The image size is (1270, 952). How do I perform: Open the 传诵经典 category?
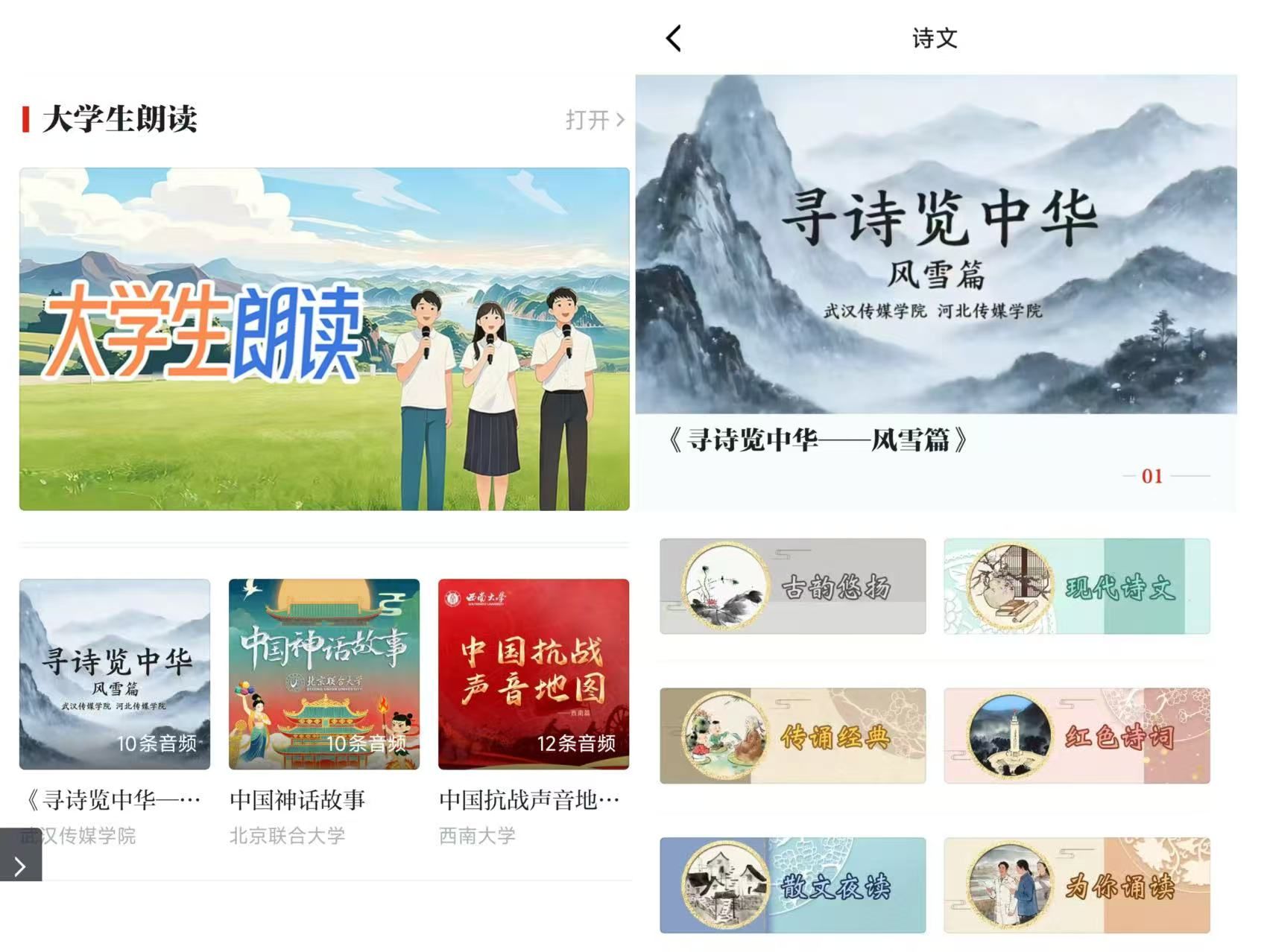click(792, 736)
